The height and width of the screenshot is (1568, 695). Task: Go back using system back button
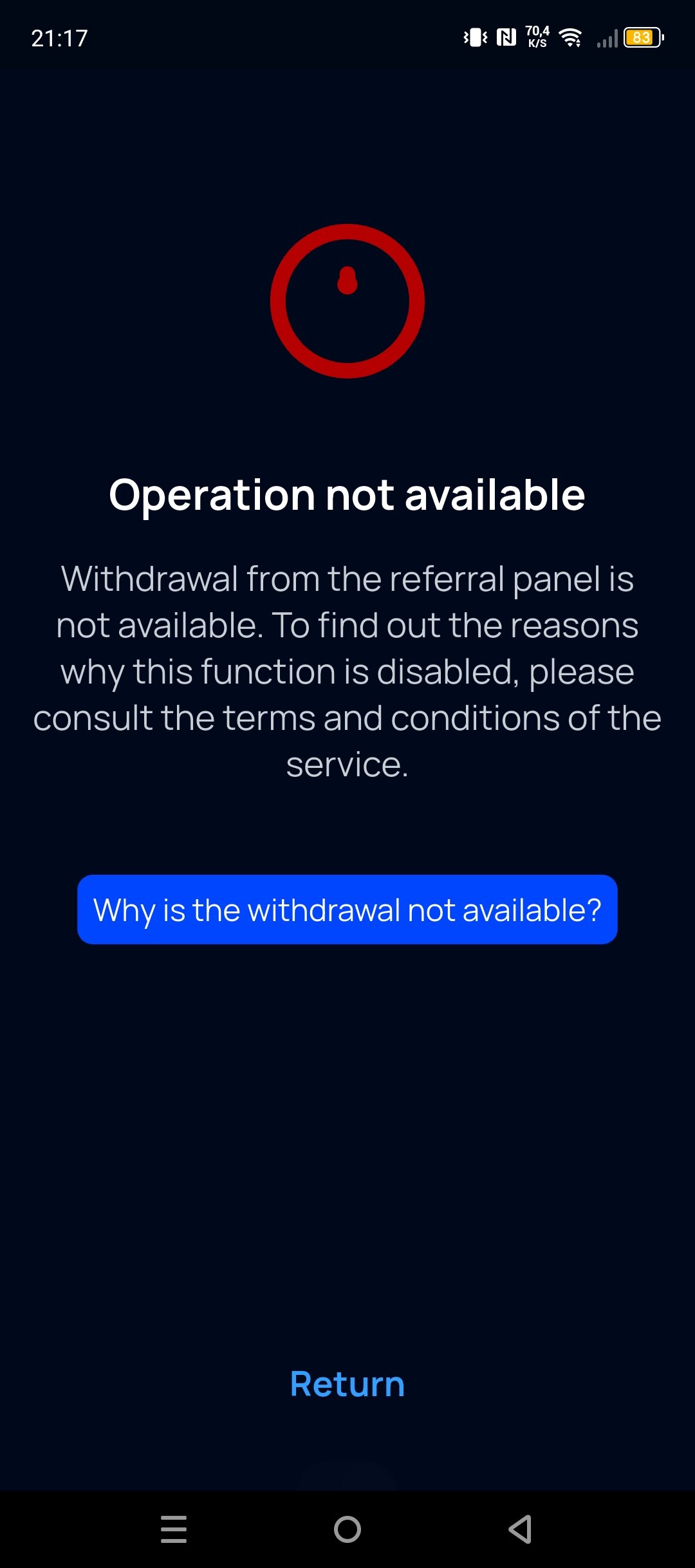point(520,1529)
